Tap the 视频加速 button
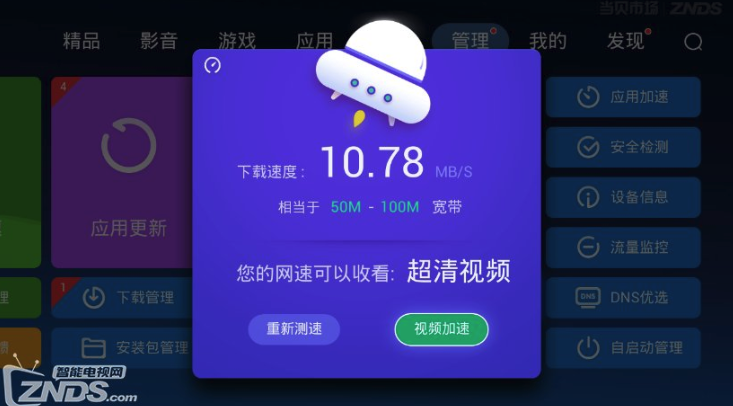Screen dimensions: 733x406 point(441,329)
